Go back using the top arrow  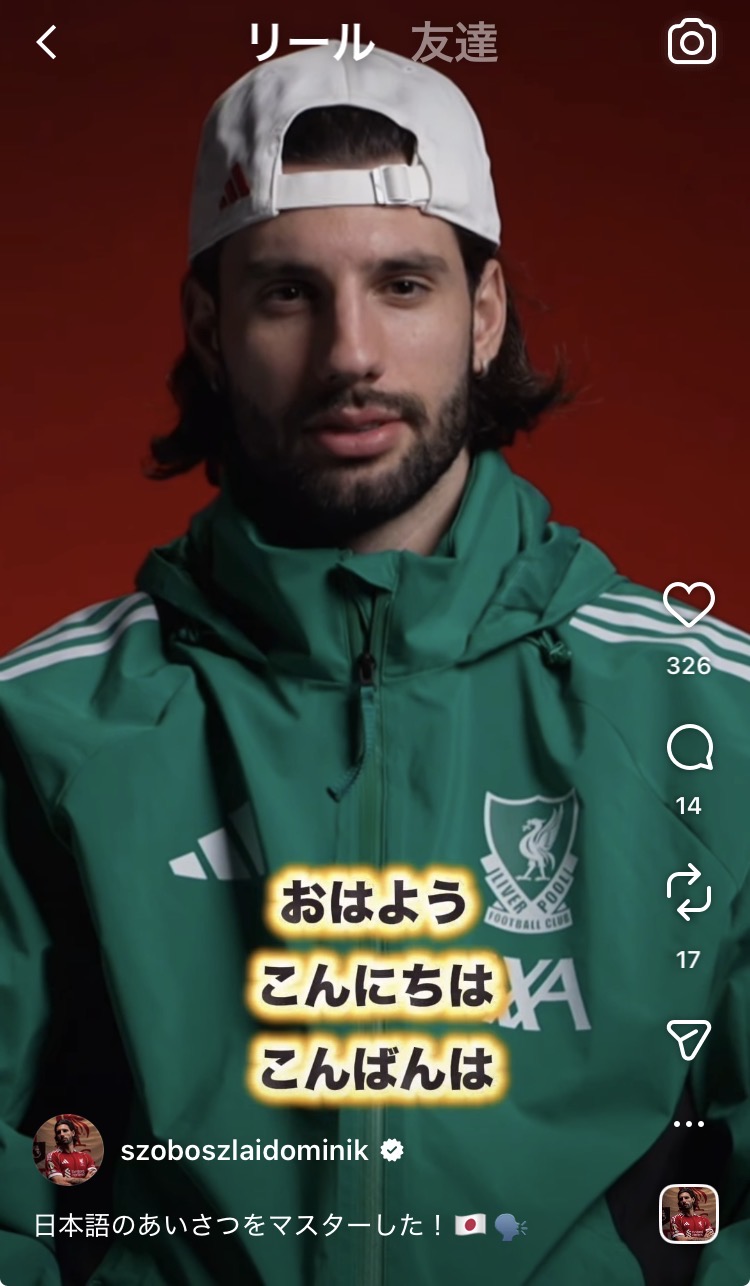coord(47,42)
